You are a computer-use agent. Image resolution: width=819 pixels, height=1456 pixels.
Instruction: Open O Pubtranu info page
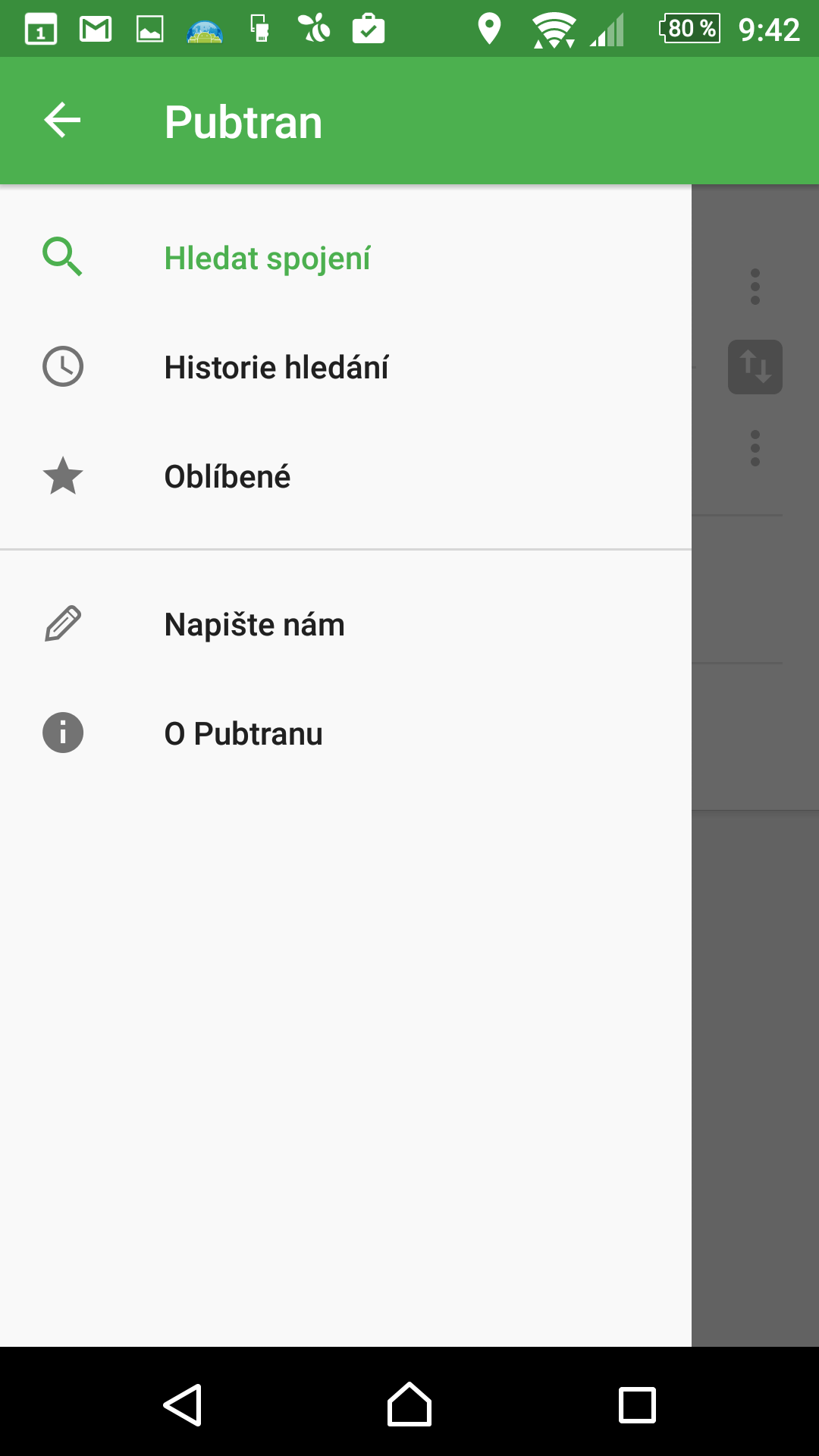pos(346,734)
